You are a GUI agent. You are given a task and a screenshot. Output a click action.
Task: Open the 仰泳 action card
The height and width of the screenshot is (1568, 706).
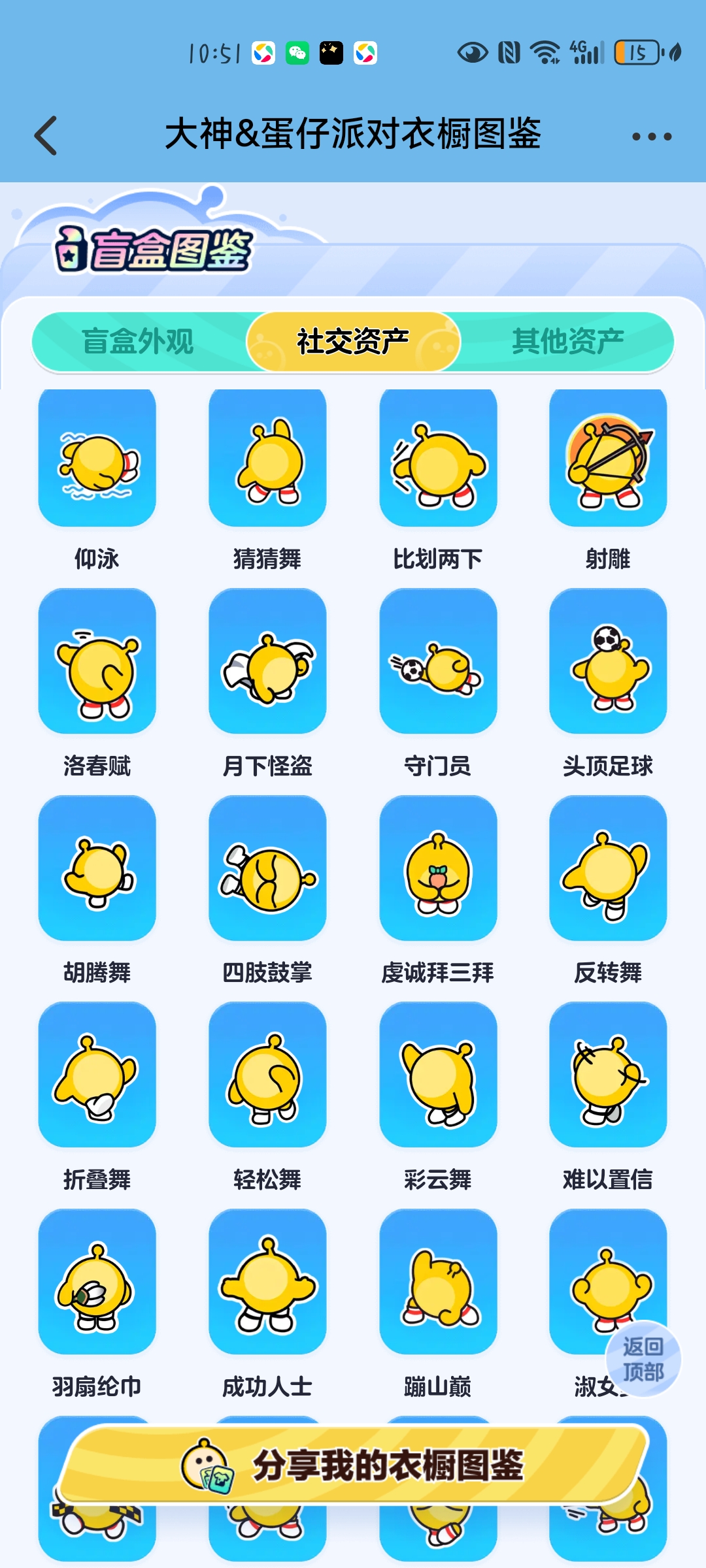click(97, 460)
